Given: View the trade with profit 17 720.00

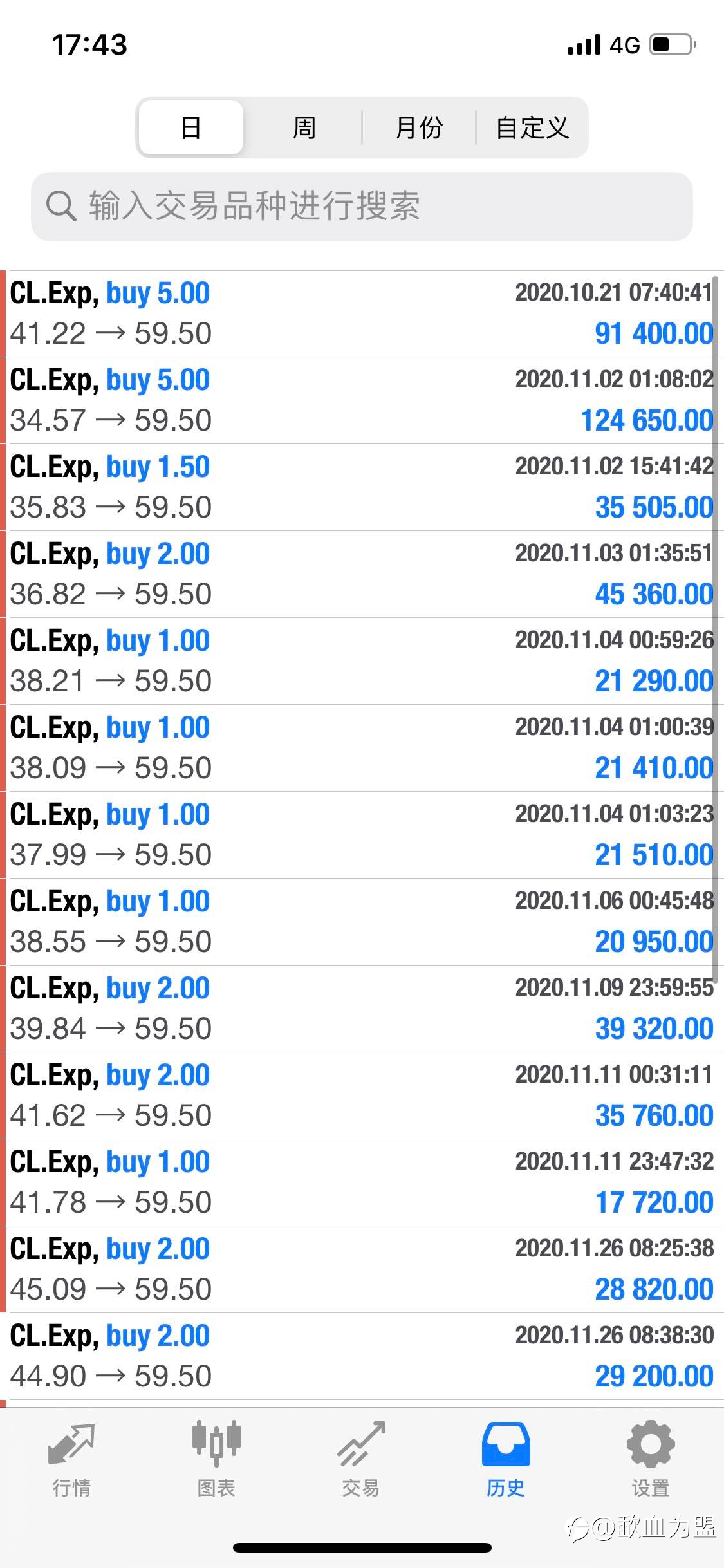Looking at the screenshot, I should click(x=362, y=1183).
